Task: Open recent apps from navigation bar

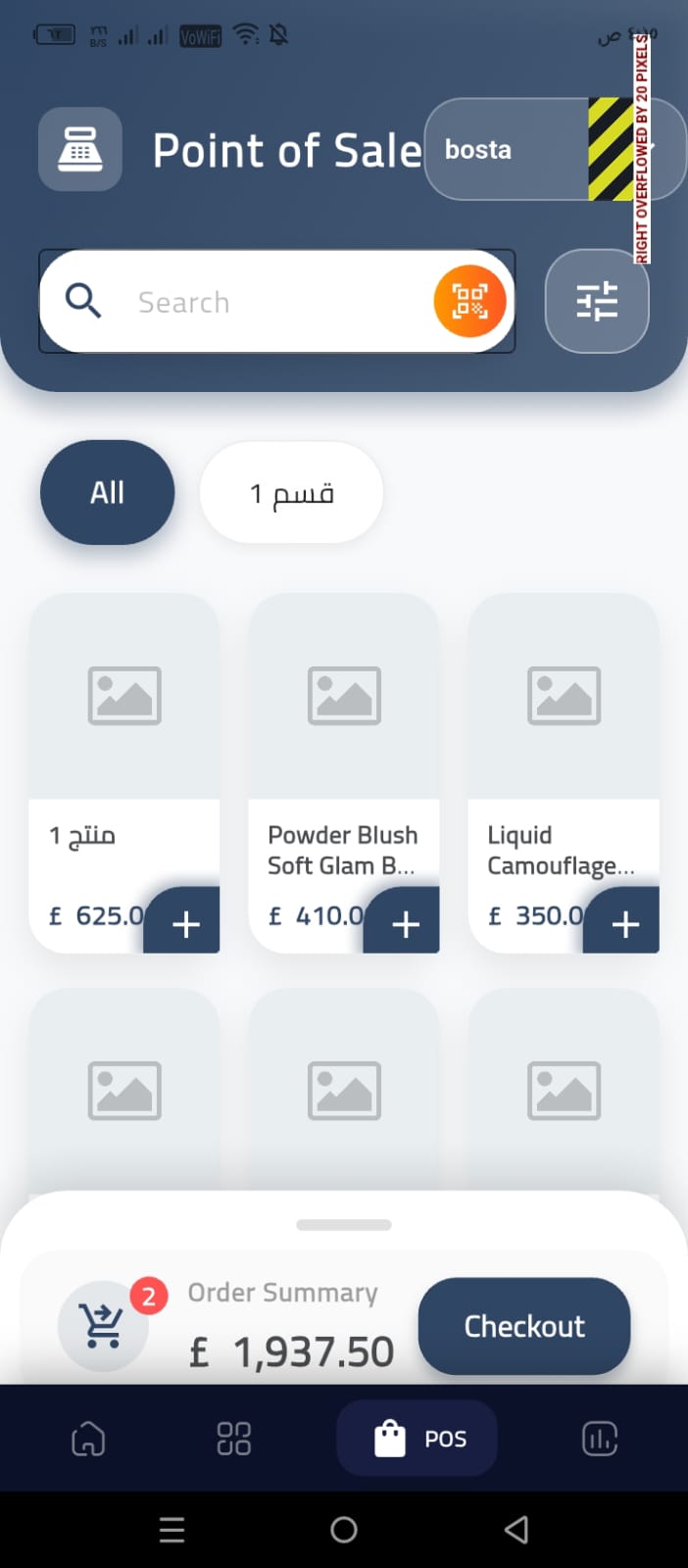Action: (172, 1530)
